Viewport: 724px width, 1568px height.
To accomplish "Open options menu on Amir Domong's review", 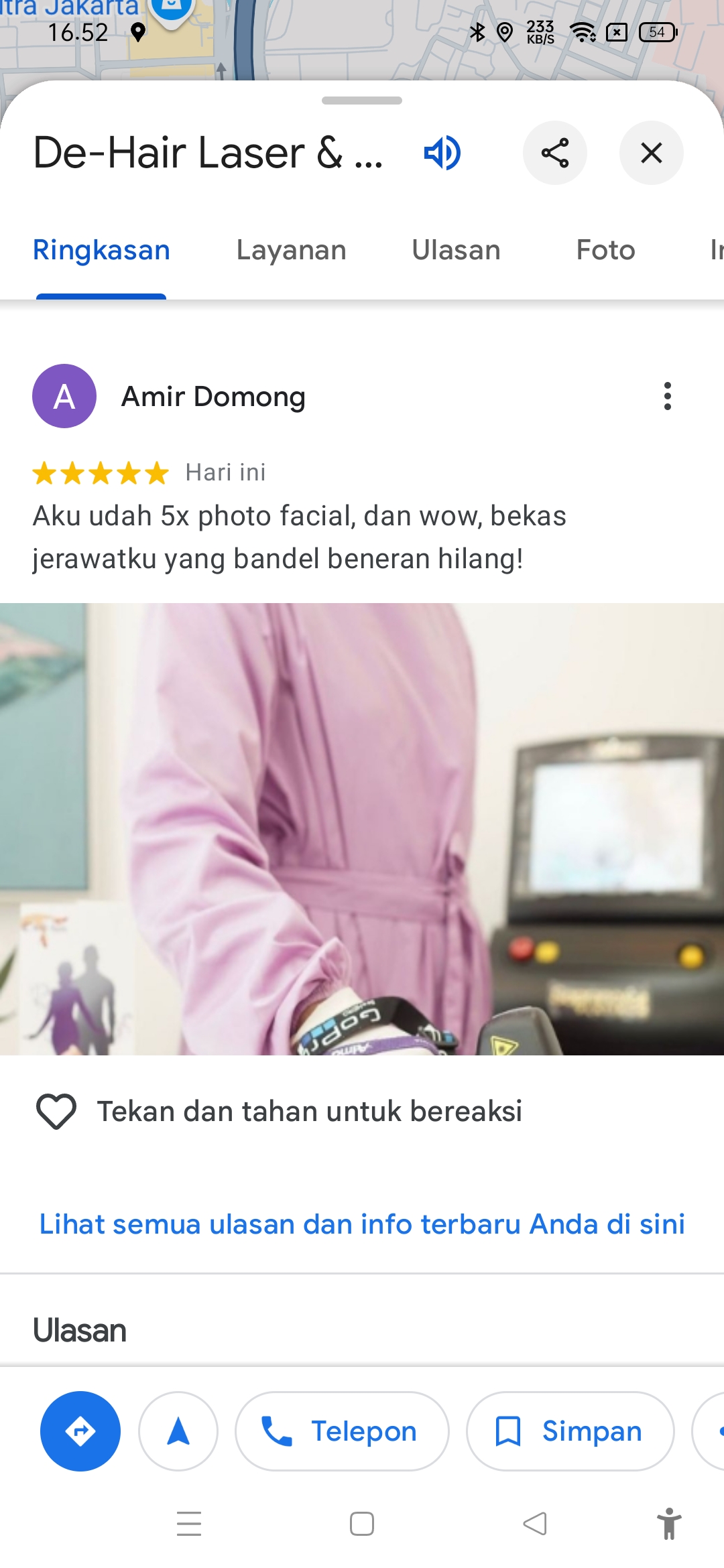I will point(667,396).
